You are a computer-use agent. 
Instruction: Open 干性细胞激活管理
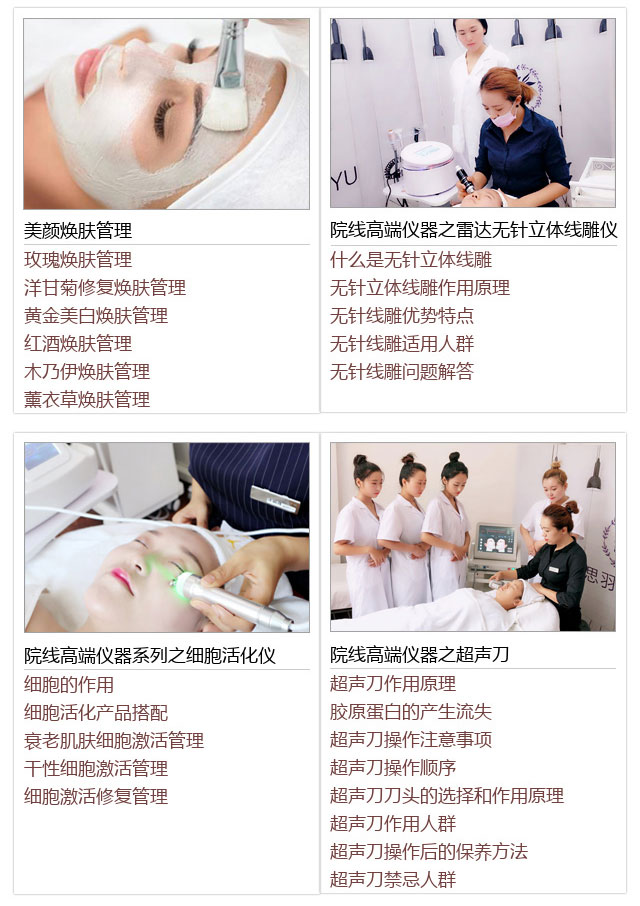96,769
